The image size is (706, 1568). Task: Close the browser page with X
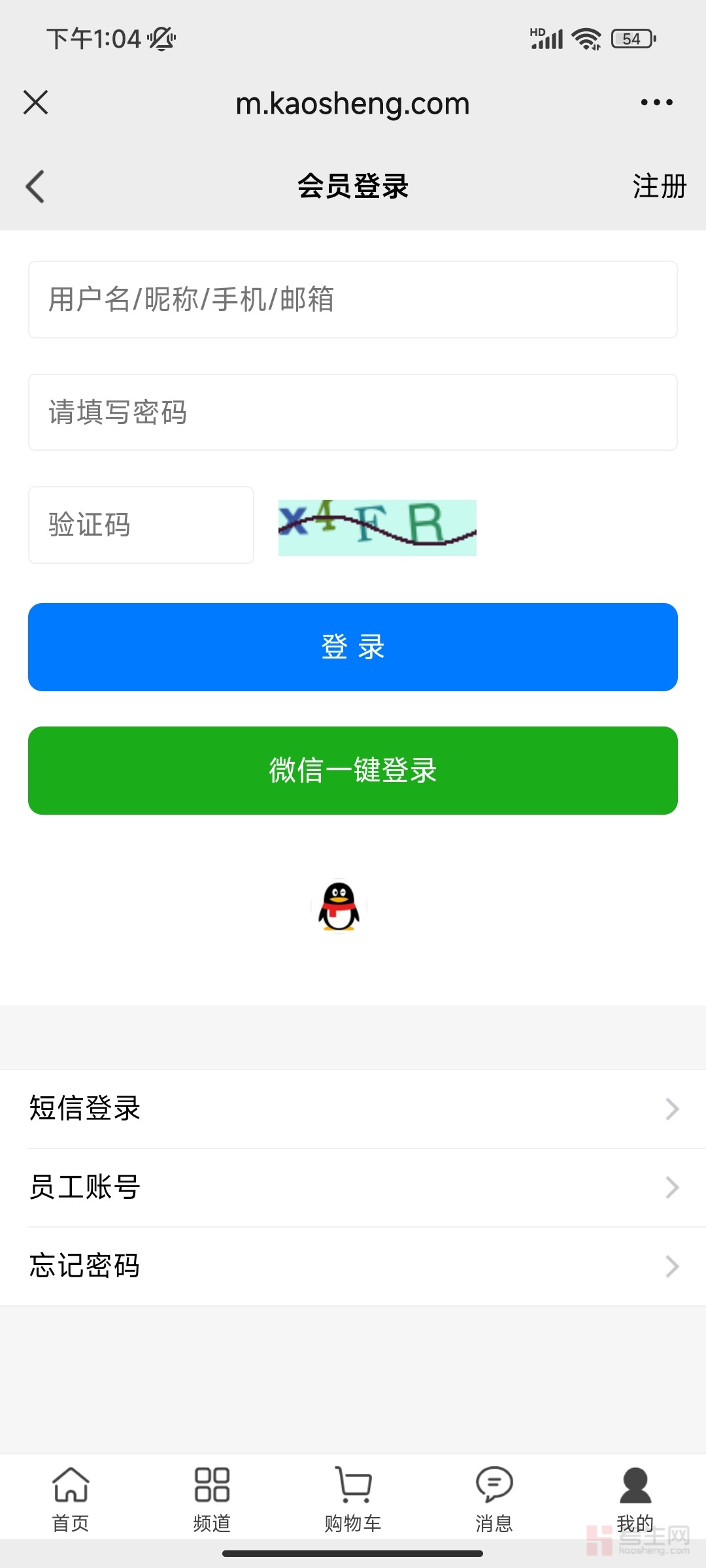pyautogui.click(x=35, y=103)
